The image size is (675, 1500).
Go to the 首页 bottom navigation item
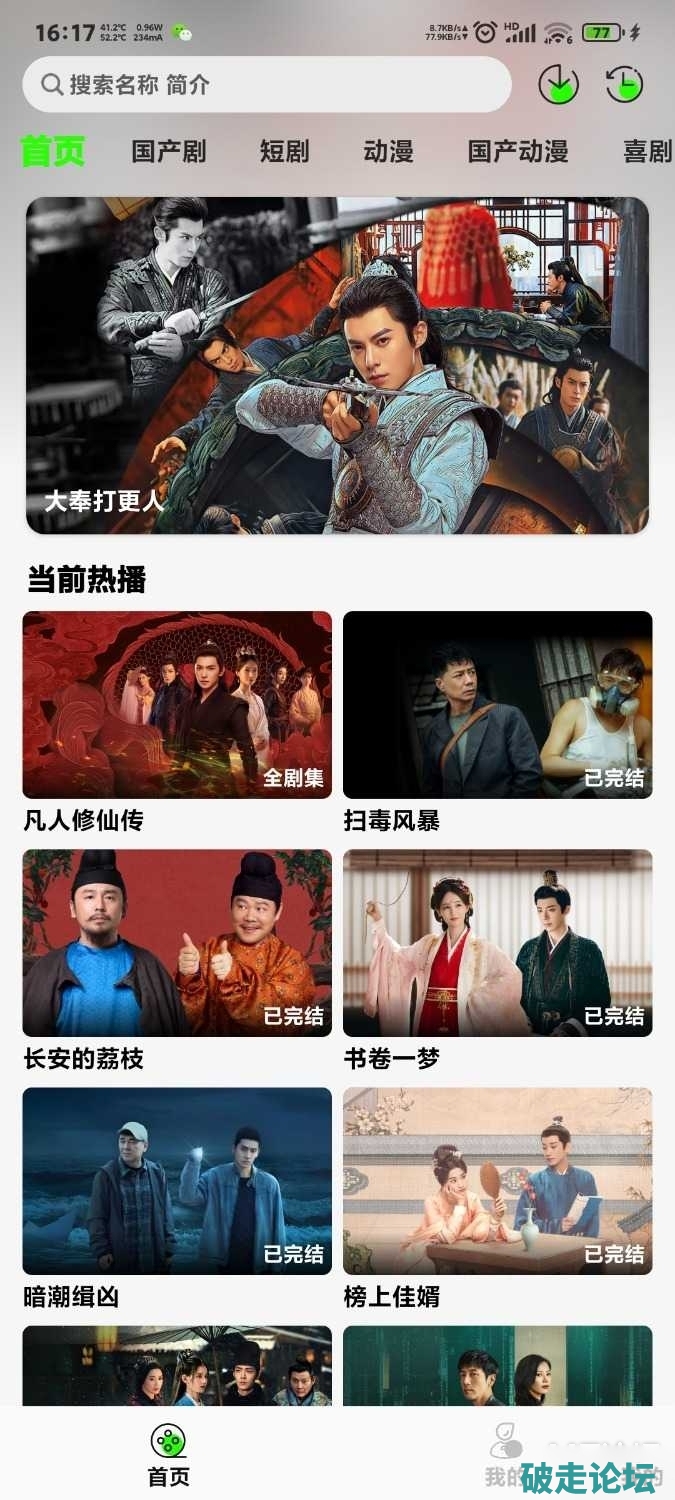point(168,1455)
